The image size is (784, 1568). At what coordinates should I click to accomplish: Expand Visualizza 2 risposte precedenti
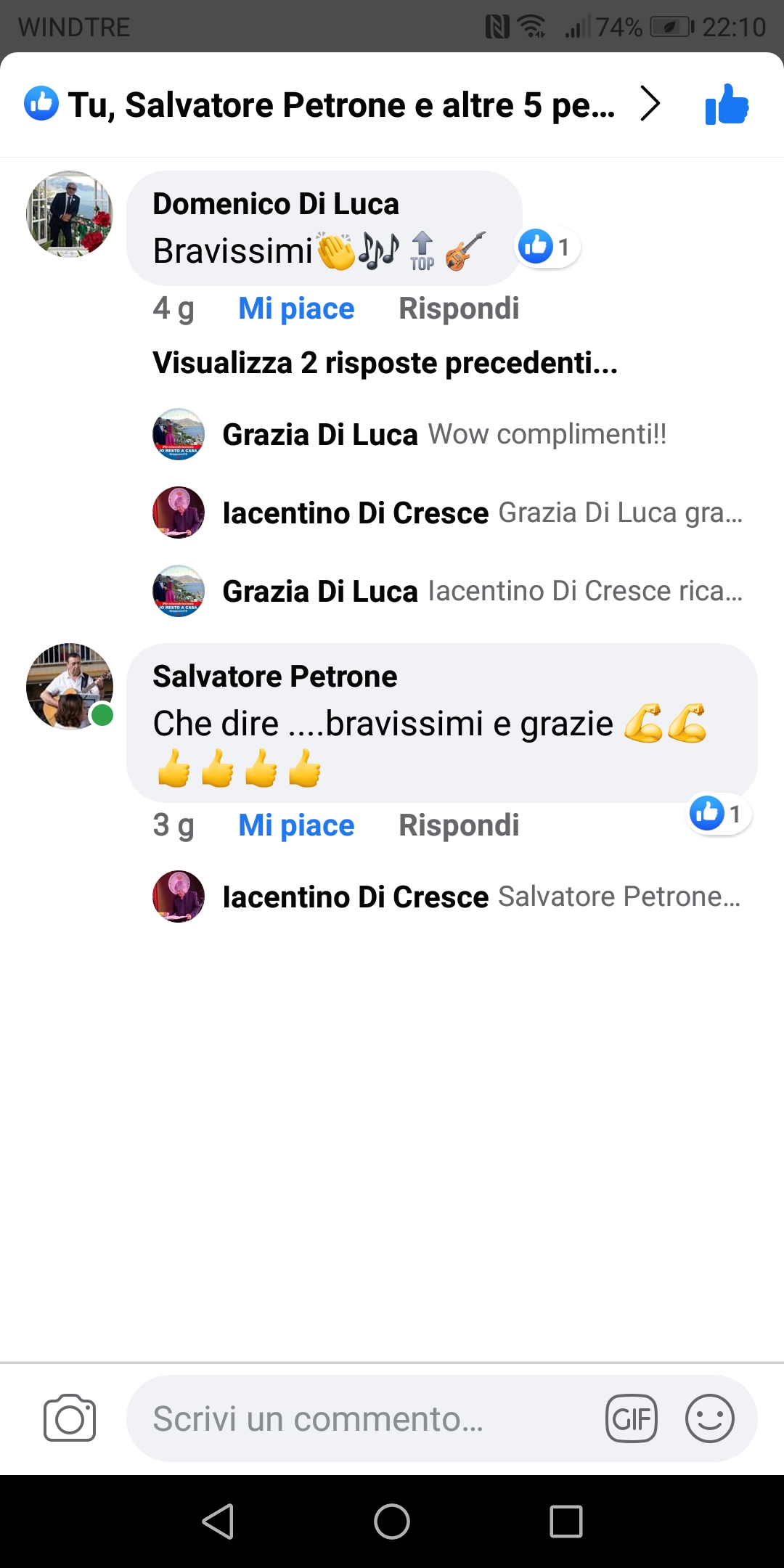[385, 362]
